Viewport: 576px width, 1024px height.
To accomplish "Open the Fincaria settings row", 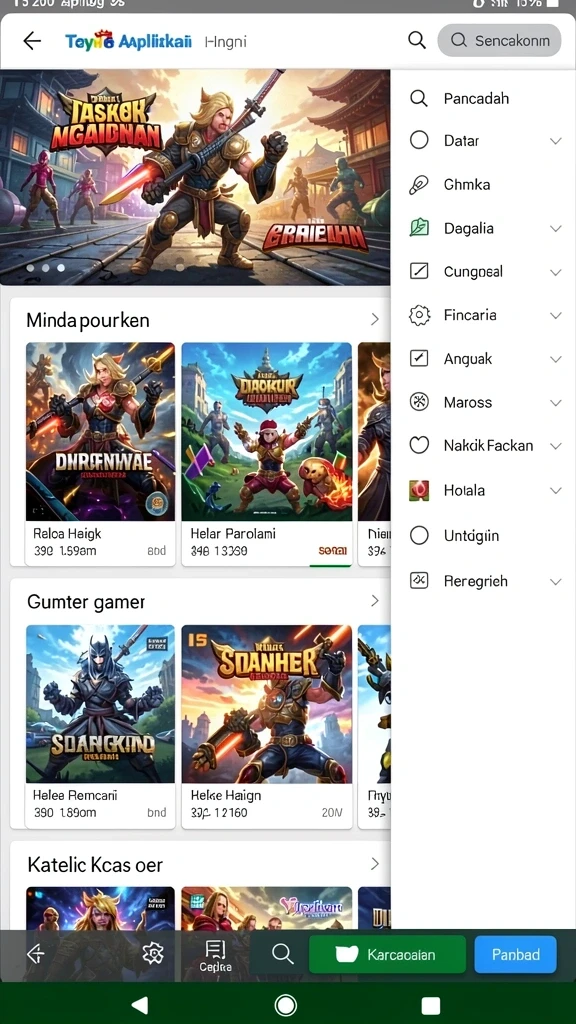I will 483,315.
